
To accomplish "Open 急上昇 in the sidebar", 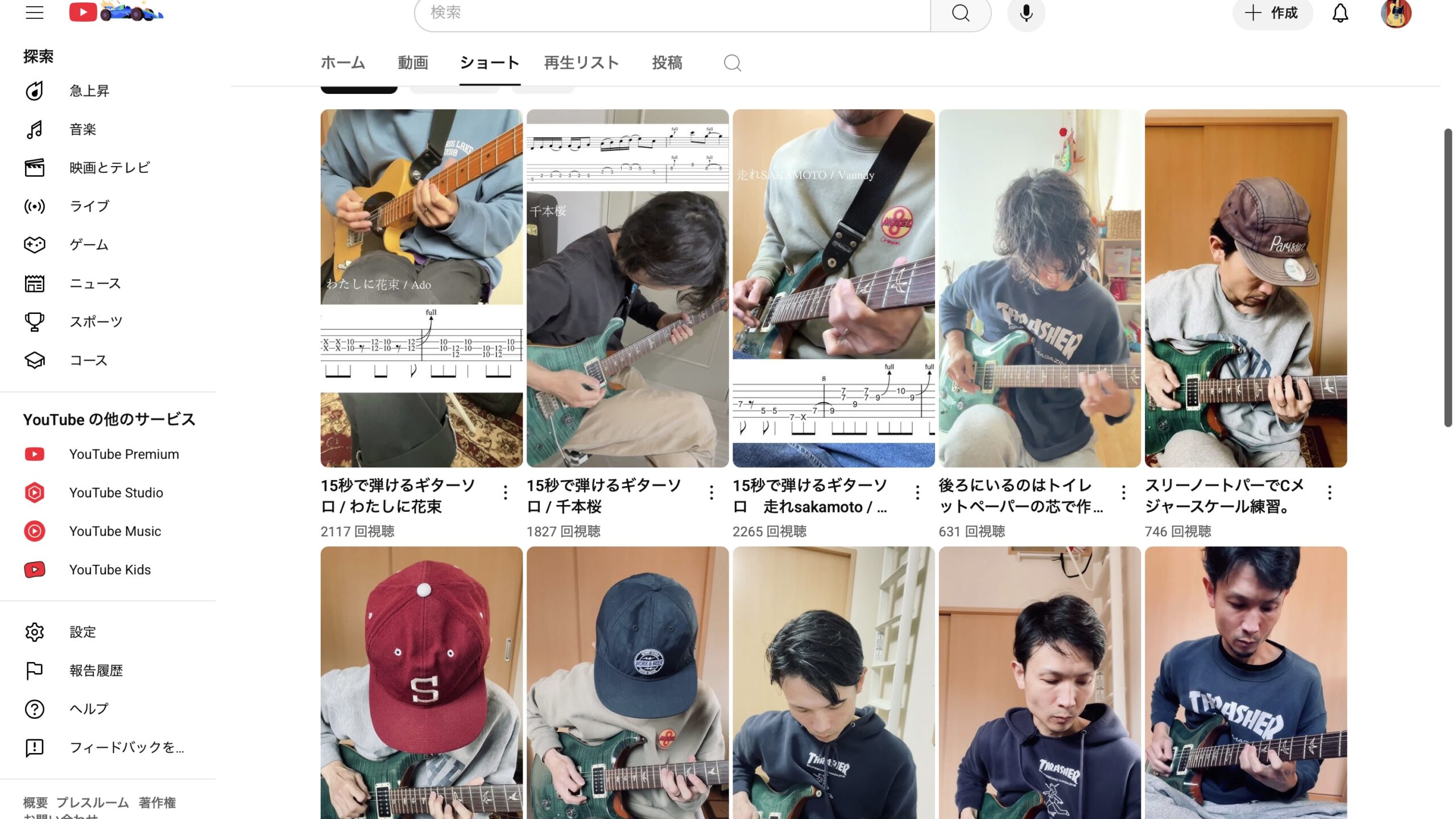I will (x=89, y=91).
